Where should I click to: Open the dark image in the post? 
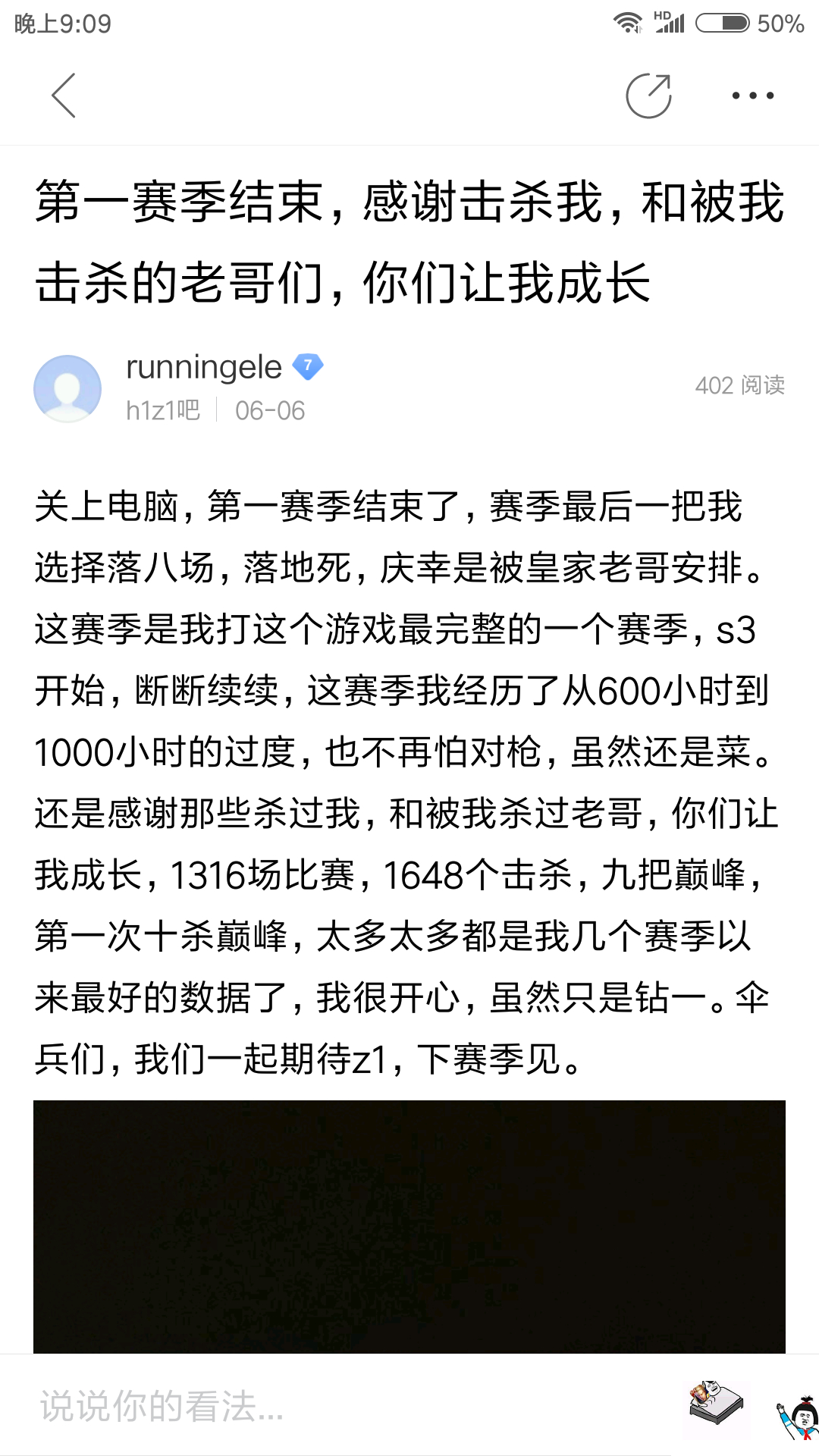409,1226
